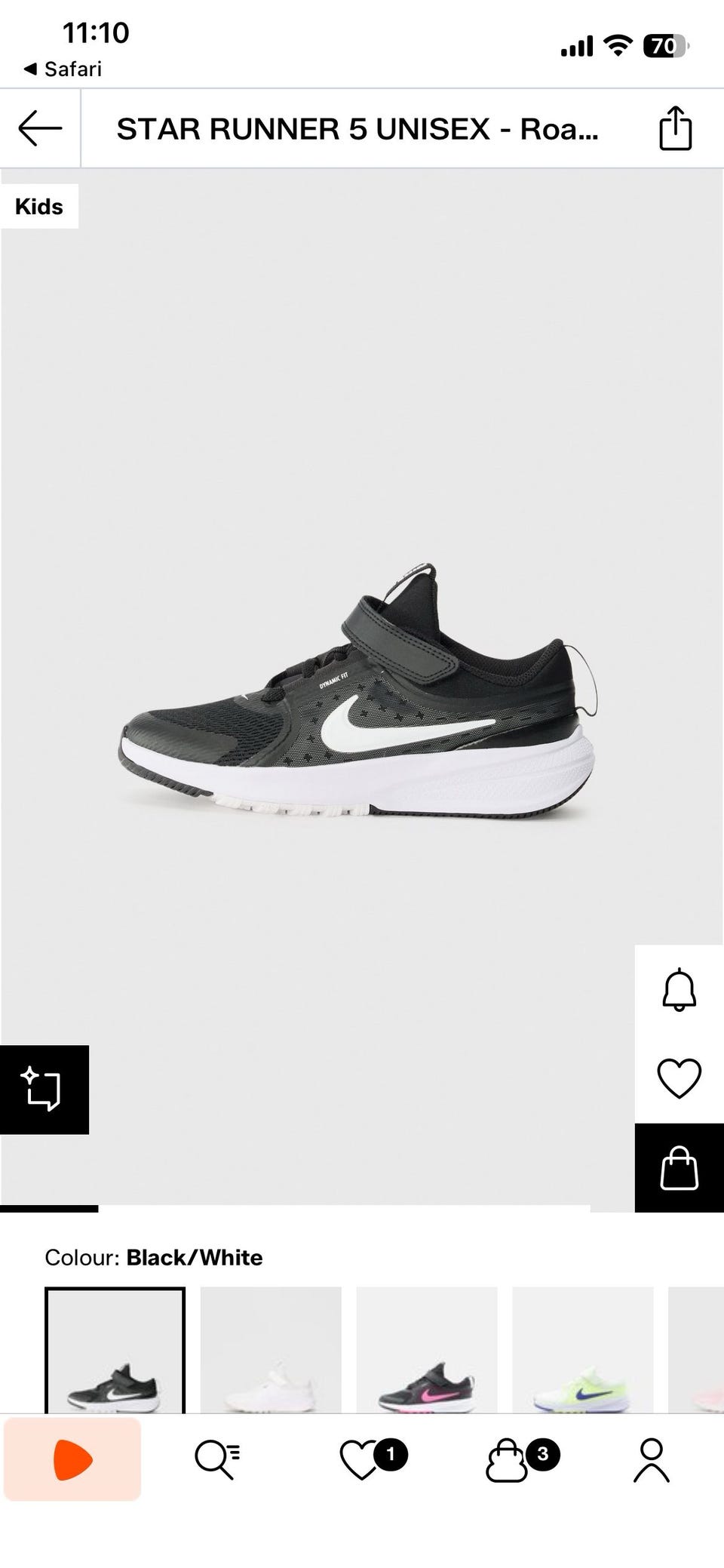Screen dimensions: 724x1568
Task: Open the notification bell for this shoe
Action: (x=679, y=989)
